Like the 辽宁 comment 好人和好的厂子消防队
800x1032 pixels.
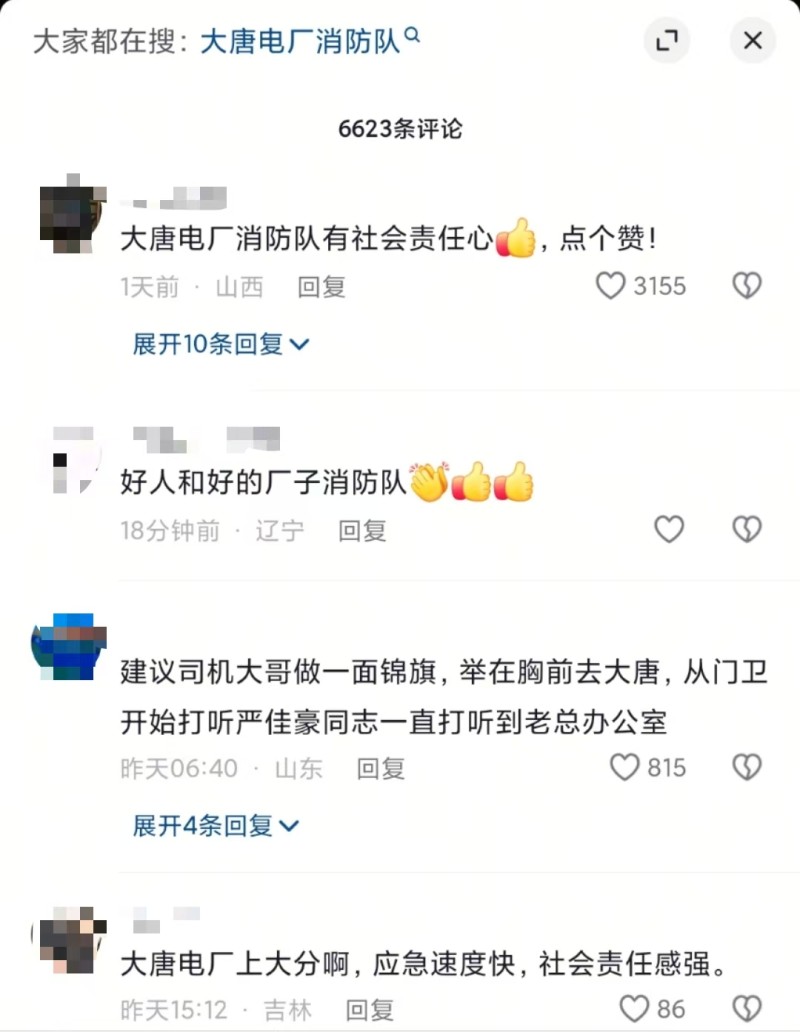[669, 529]
